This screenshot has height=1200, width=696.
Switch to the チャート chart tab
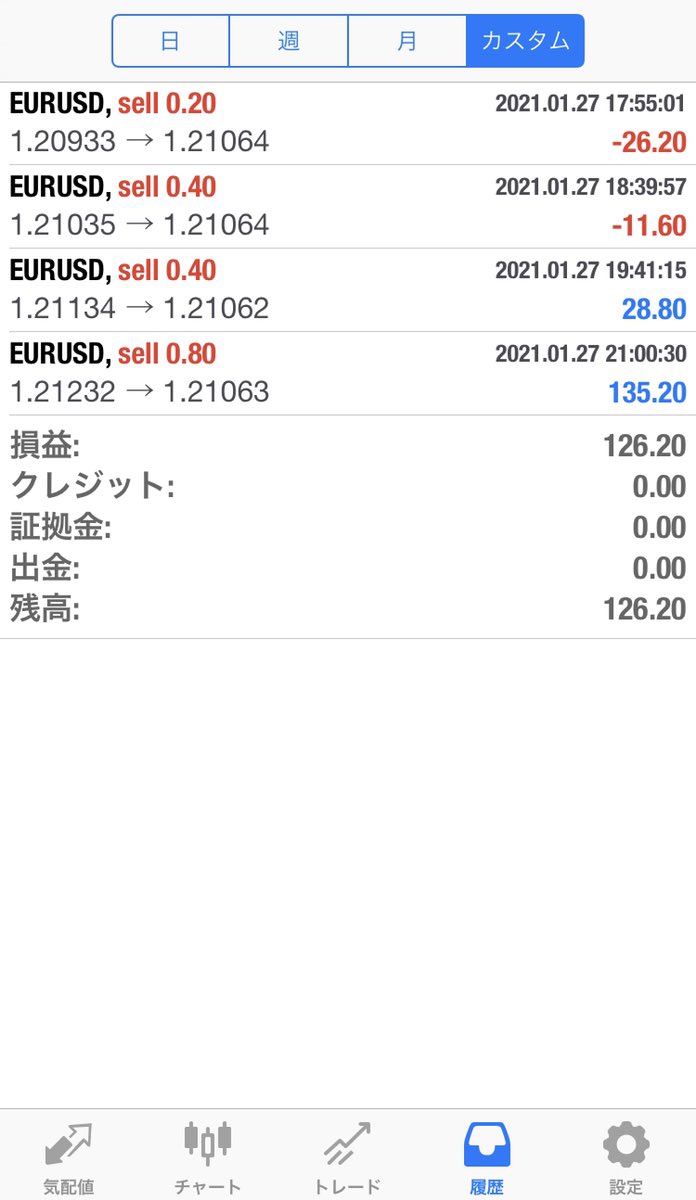[x=208, y=1155]
